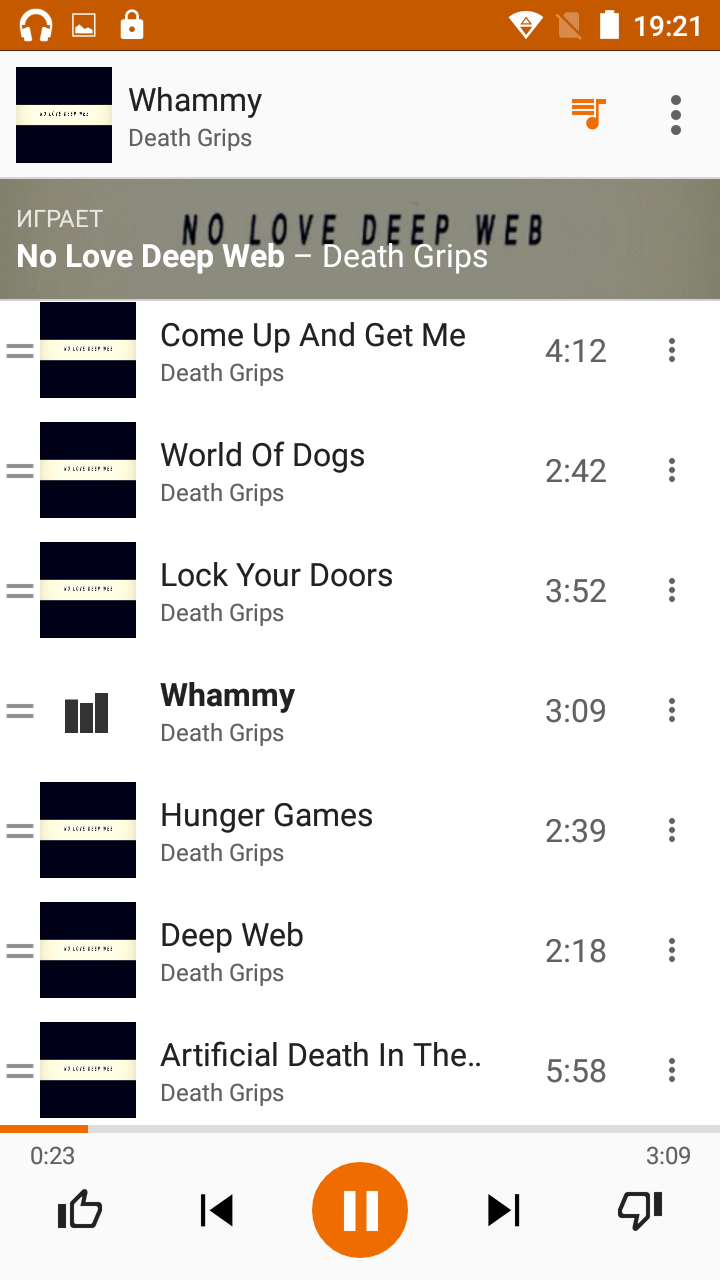720x1280 pixels.
Task: Open the overflow menu next to queue icon
Action: click(676, 115)
